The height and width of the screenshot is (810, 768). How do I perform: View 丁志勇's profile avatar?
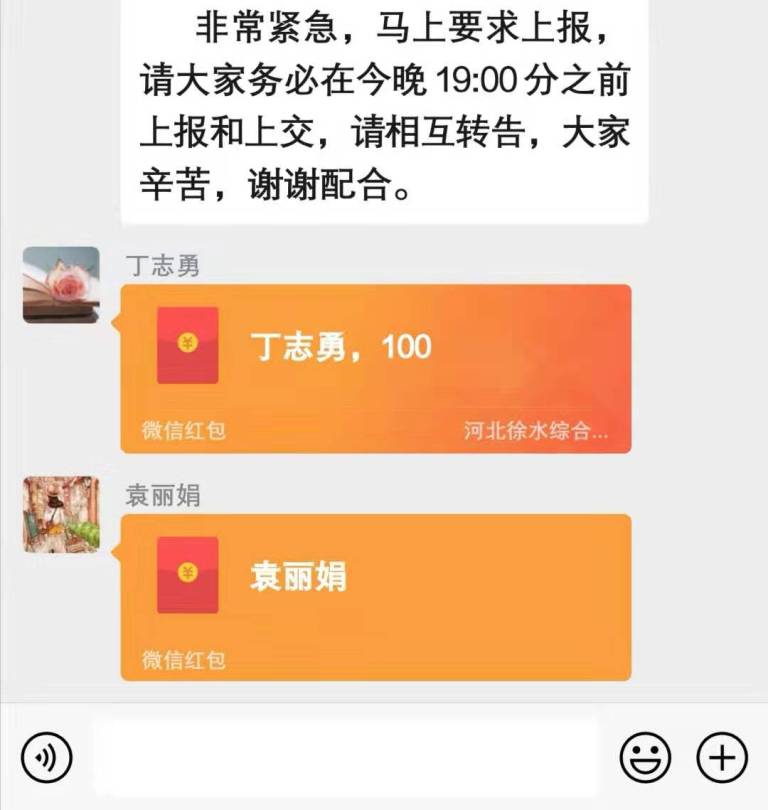pos(61,285)
